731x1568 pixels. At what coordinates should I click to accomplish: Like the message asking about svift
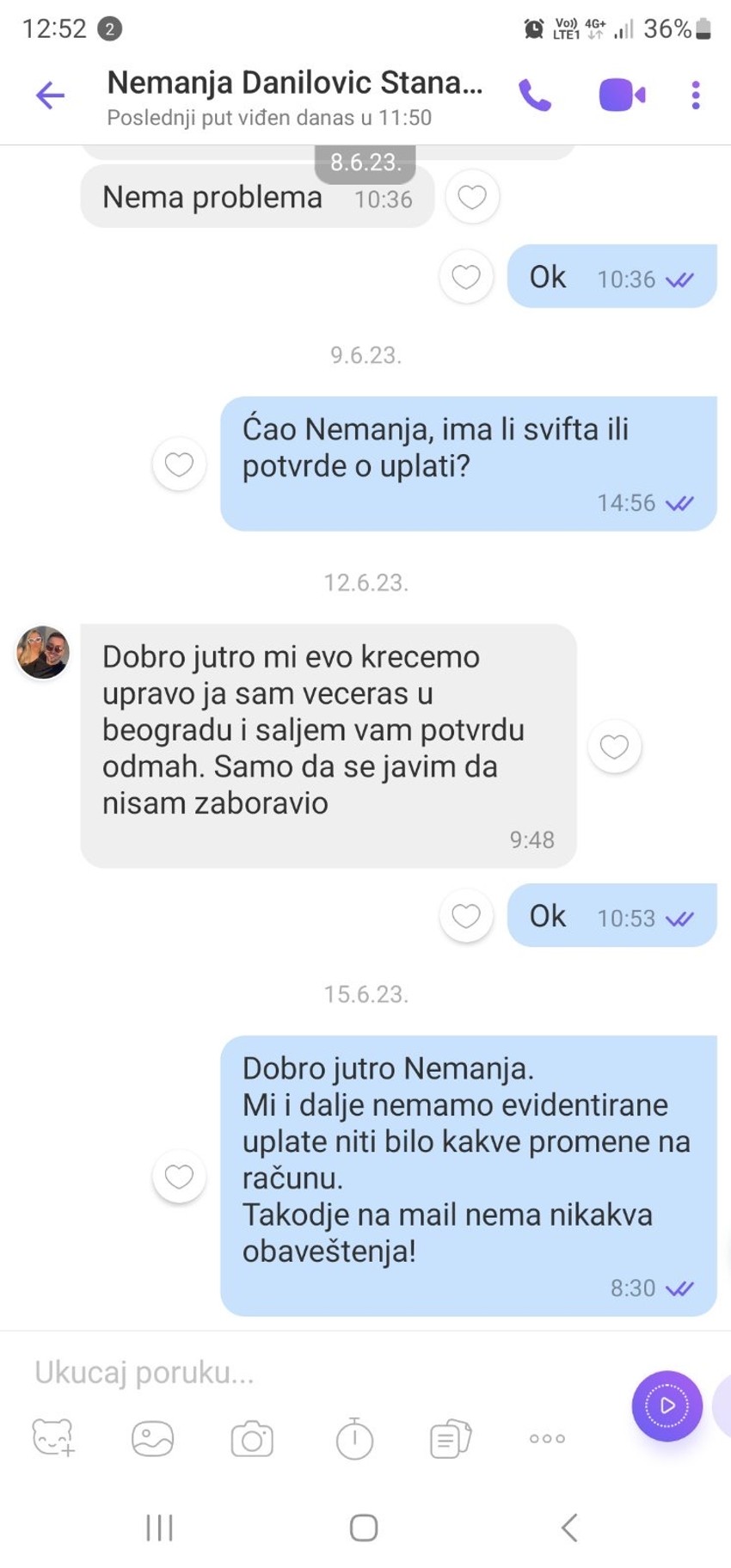coord(179,464)
